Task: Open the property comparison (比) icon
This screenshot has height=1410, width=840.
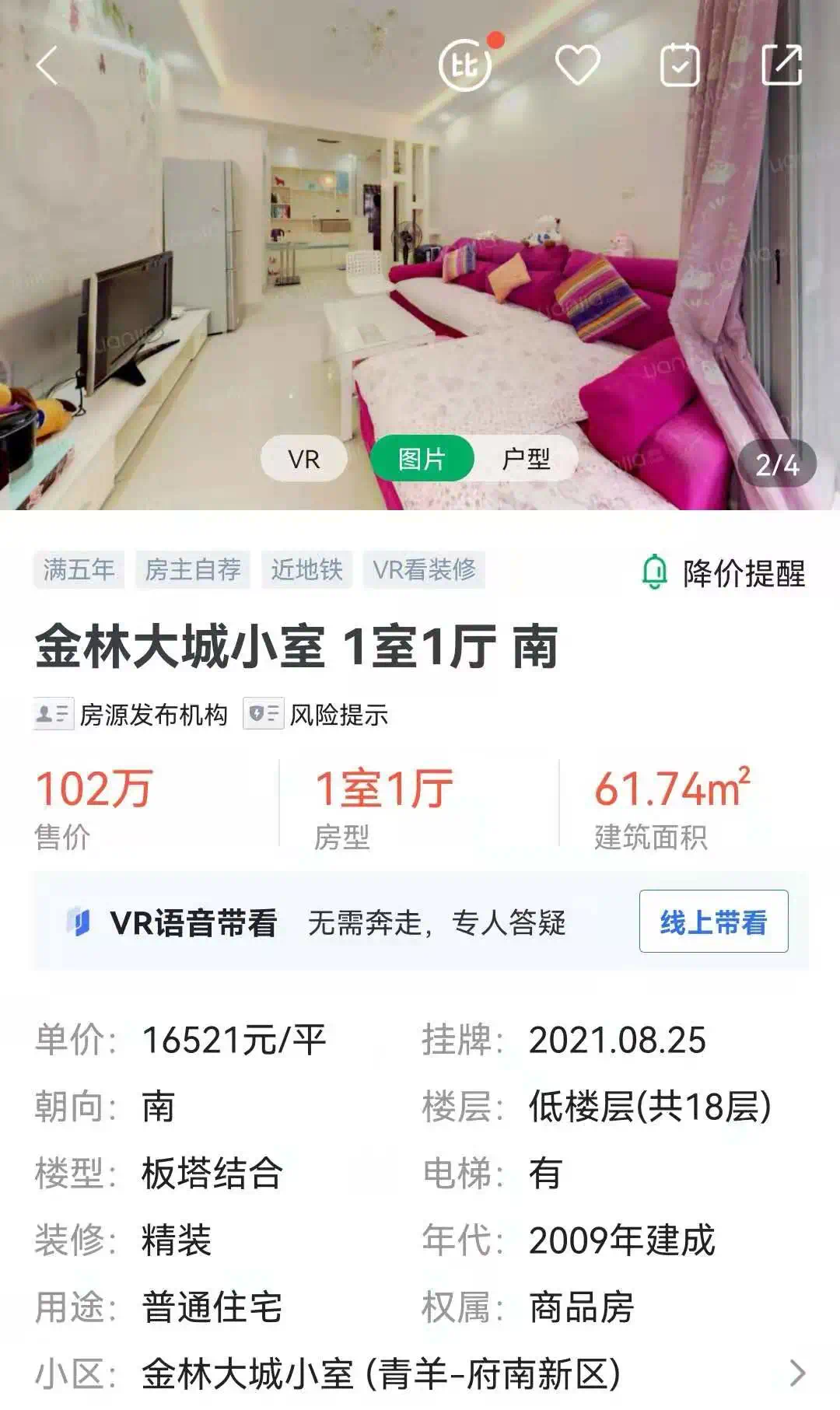Action: 466,65
